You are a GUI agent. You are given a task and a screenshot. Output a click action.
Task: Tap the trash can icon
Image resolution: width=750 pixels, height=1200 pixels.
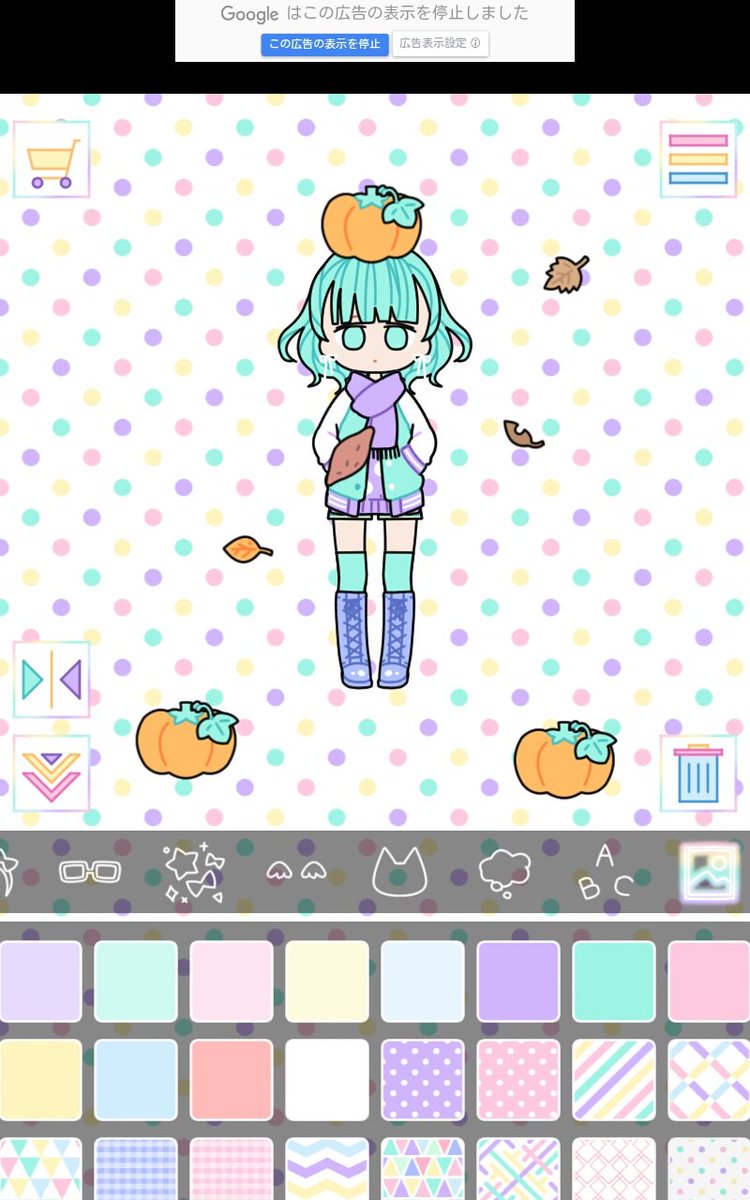[698, 774]
